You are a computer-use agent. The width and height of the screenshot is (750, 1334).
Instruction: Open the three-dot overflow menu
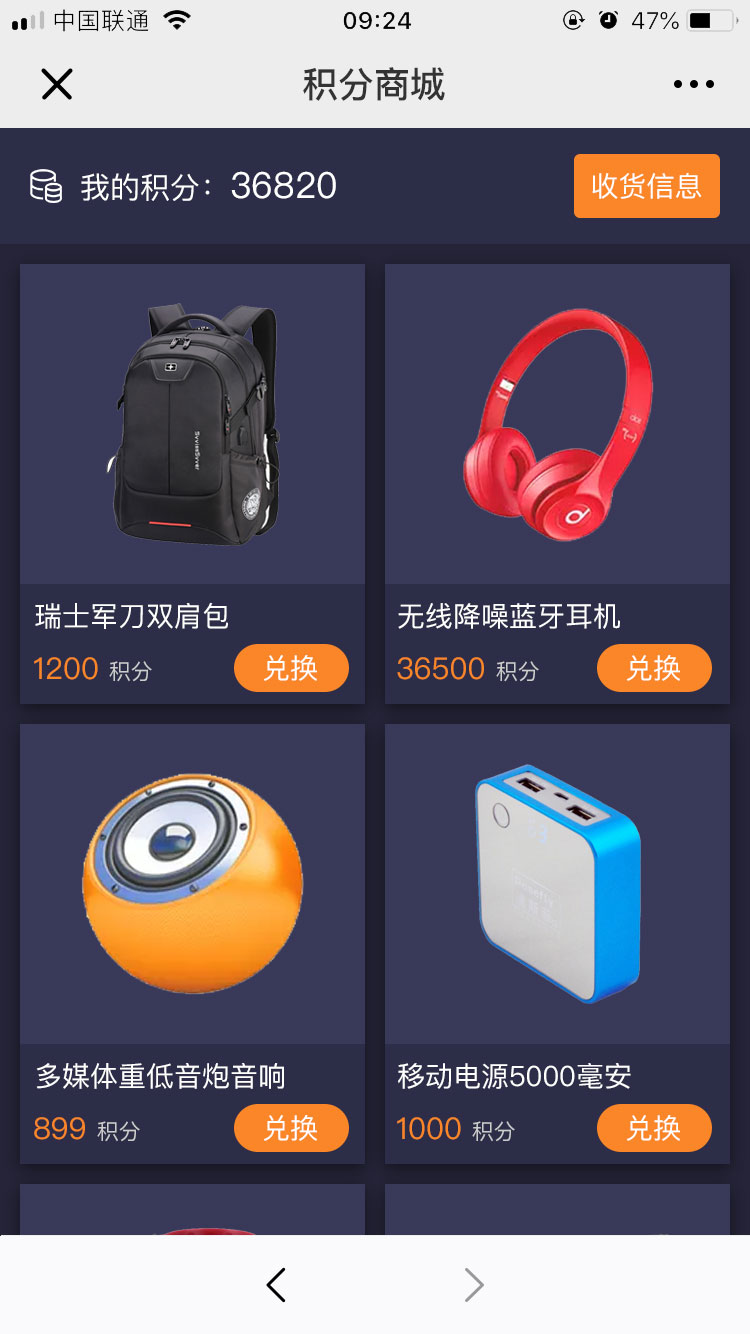pos(693,85)
